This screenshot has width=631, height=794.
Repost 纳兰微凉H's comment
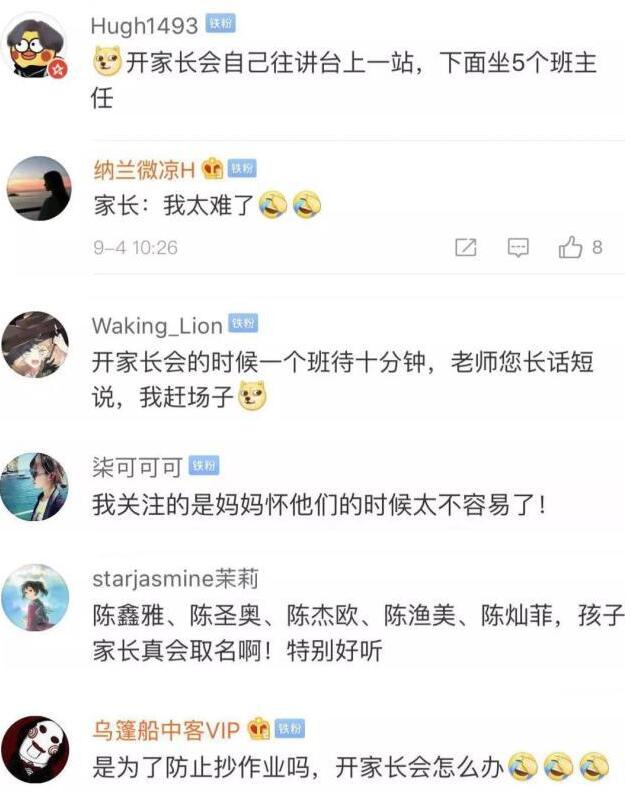(465, 247)
